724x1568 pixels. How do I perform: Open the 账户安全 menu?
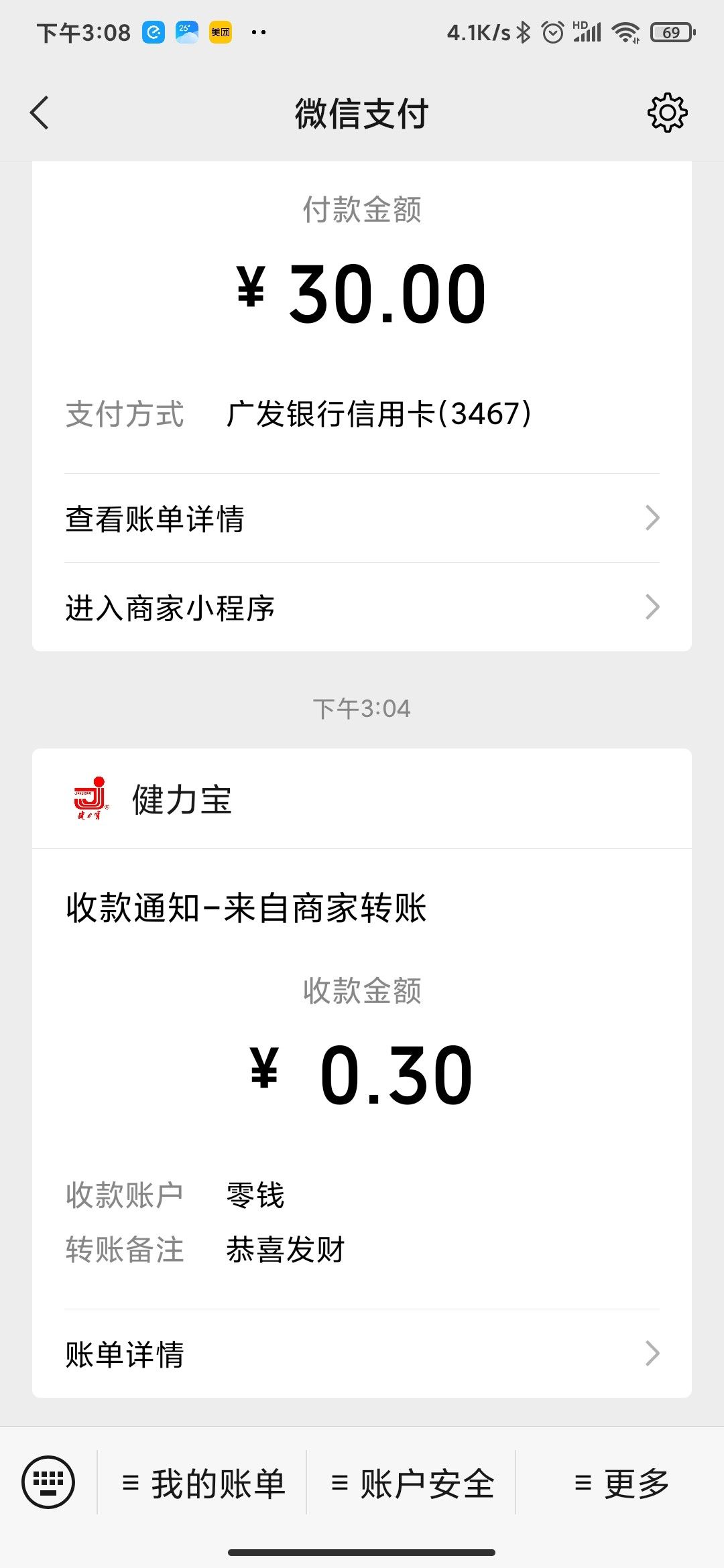click(x=413, y=1484)
